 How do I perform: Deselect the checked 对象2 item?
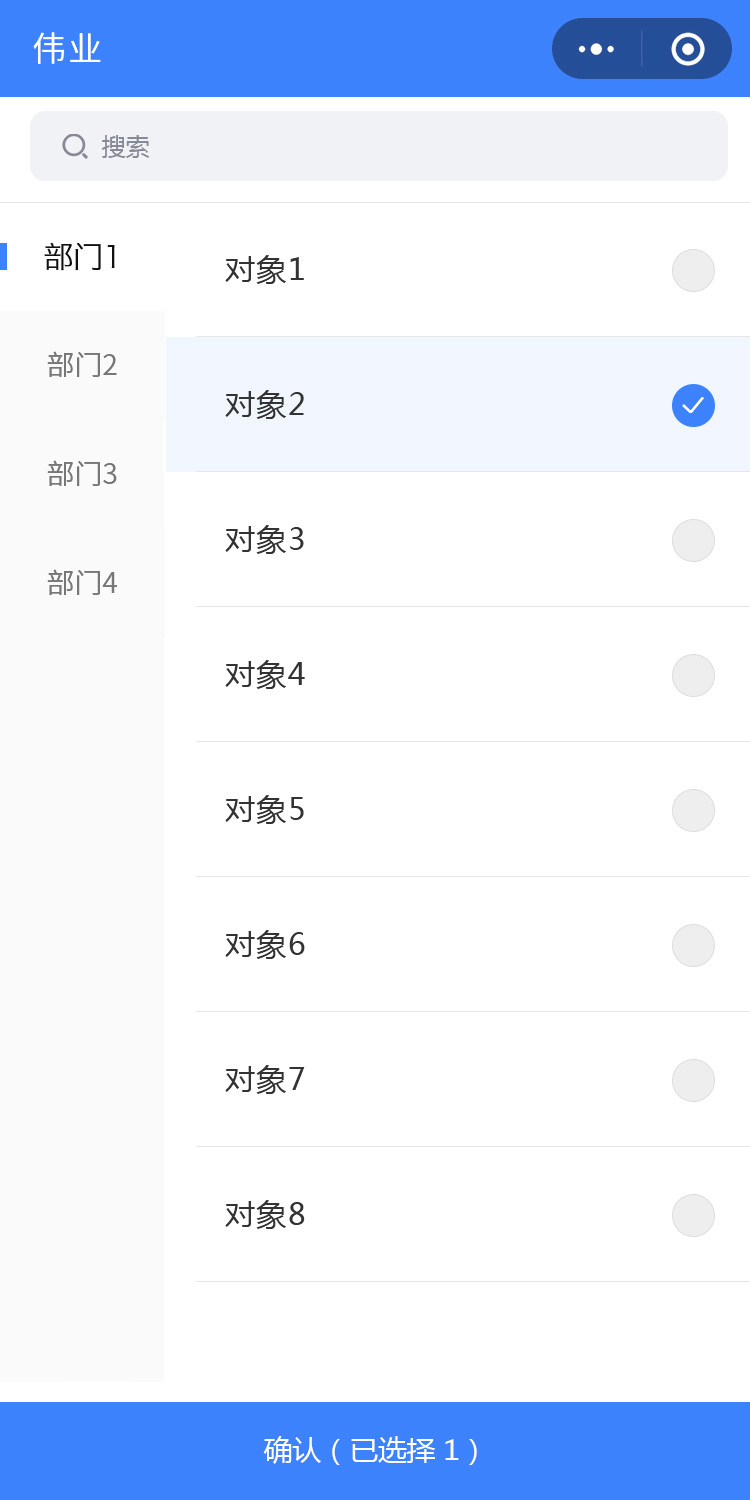(x=693, y=405)
